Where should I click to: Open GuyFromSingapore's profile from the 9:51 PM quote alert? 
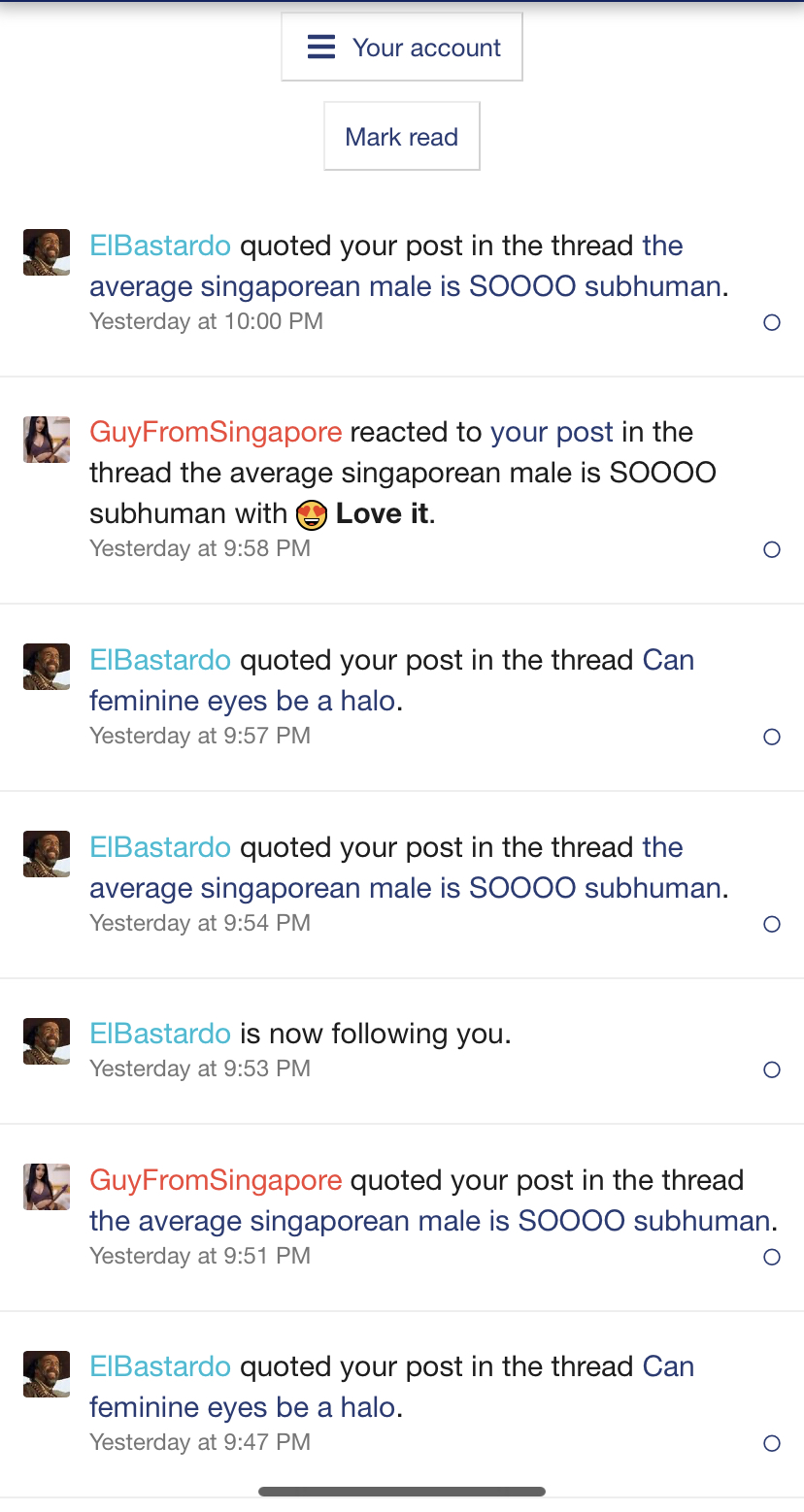tap(216, 1180)
